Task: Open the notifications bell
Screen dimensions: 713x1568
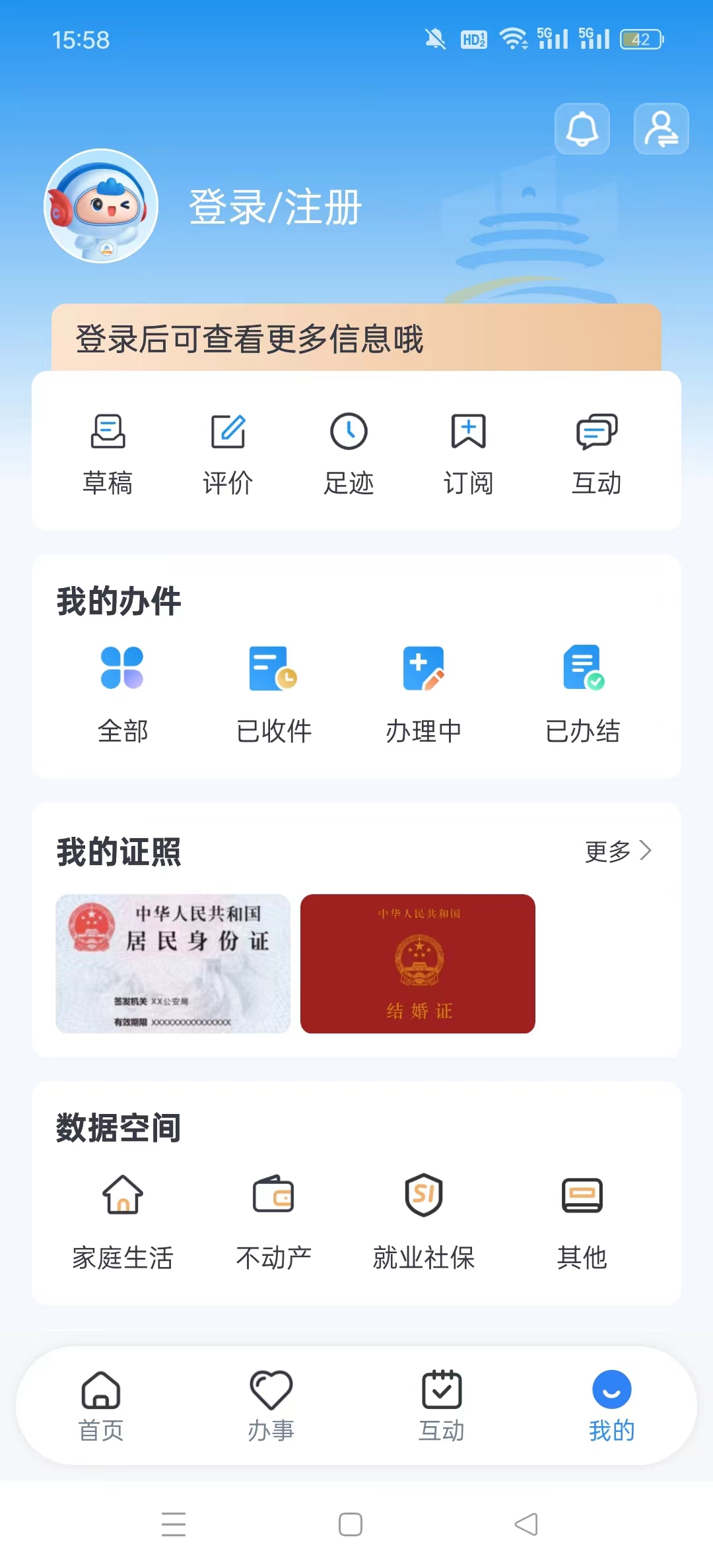Action: [x=582, y=129]
